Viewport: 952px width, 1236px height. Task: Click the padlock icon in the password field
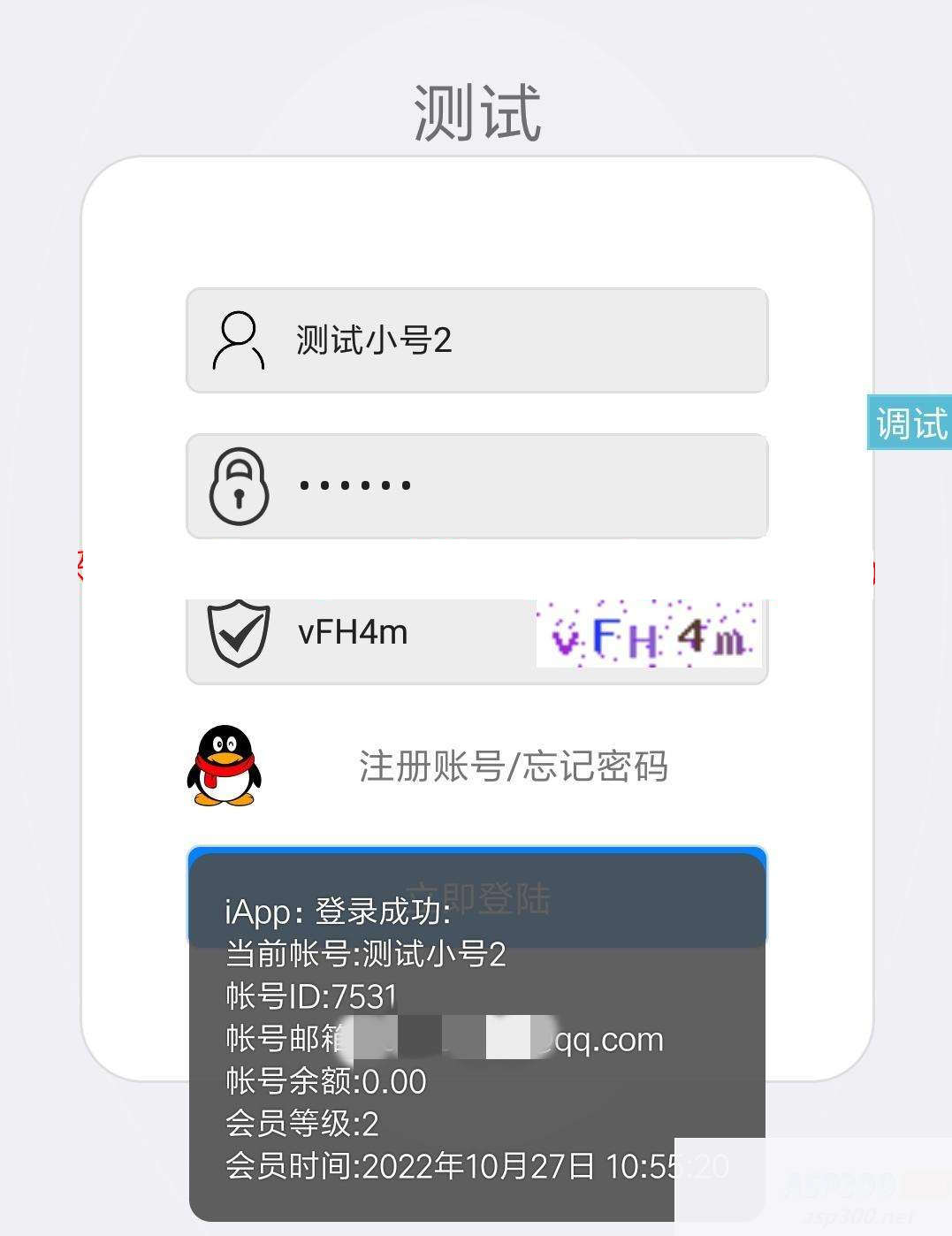[x=237, y=484]
